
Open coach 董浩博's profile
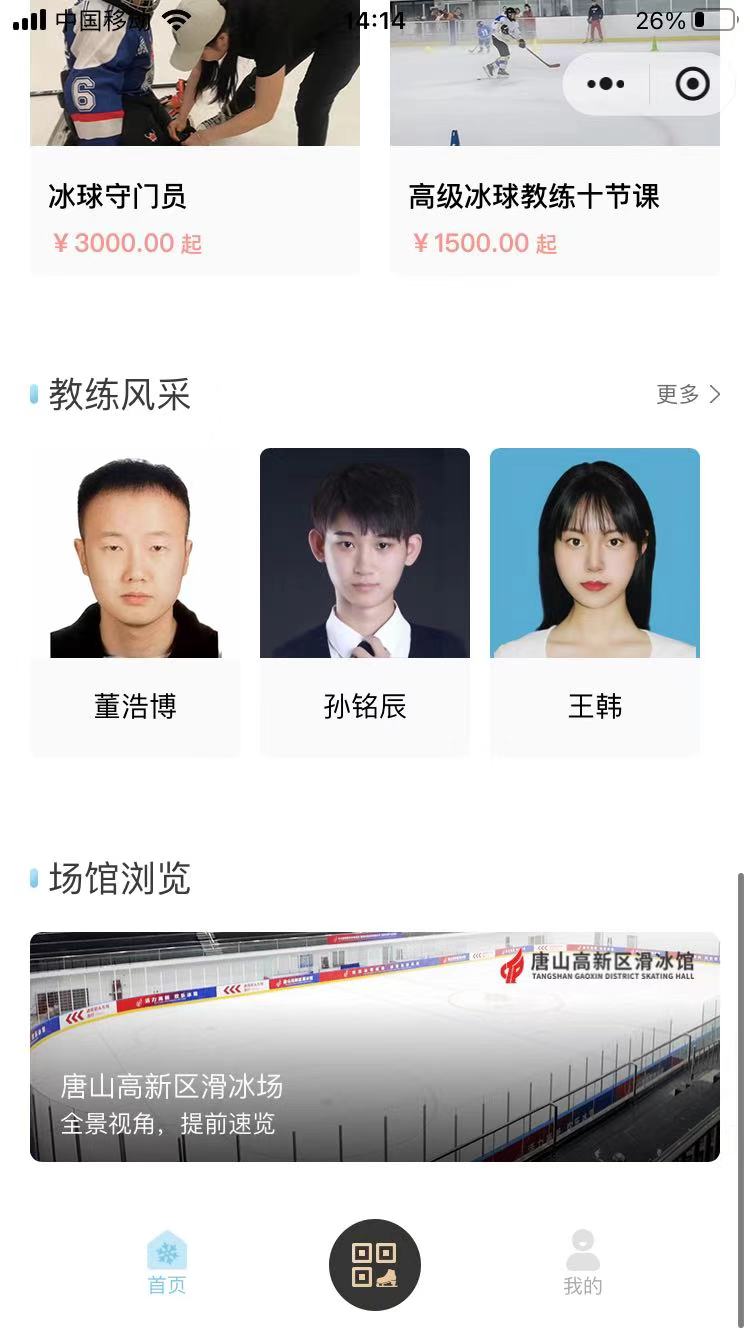pos(135,600)
